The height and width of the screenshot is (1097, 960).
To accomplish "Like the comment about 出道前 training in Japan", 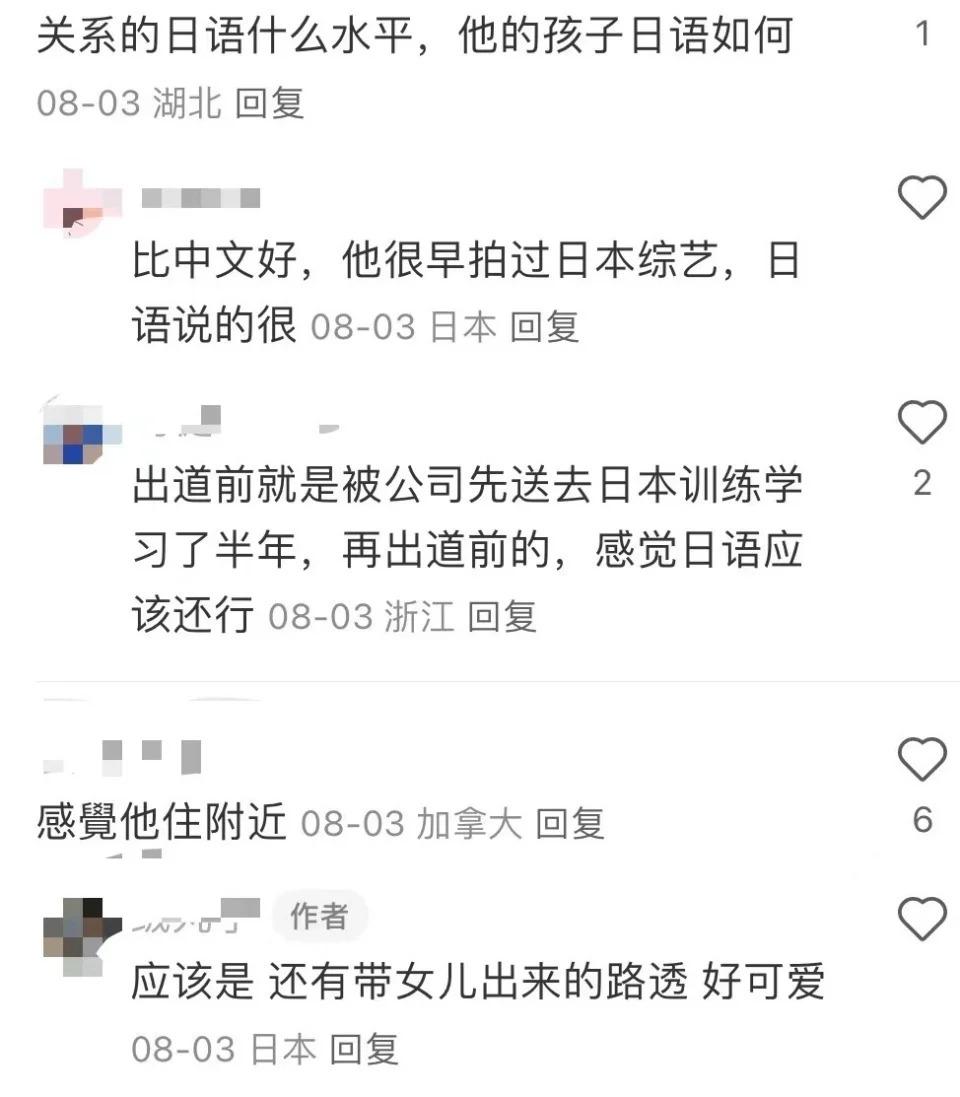I will (922, 422).
